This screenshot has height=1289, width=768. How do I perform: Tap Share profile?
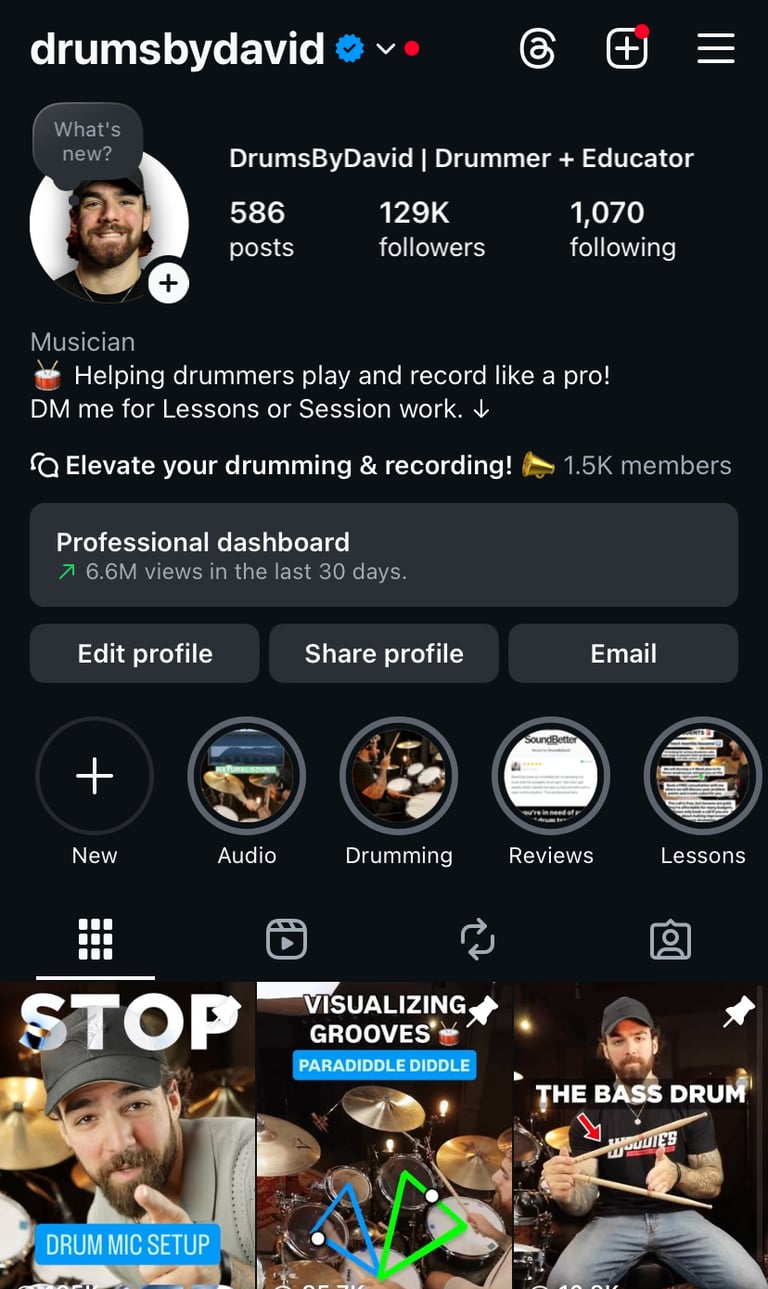[384, 653]
